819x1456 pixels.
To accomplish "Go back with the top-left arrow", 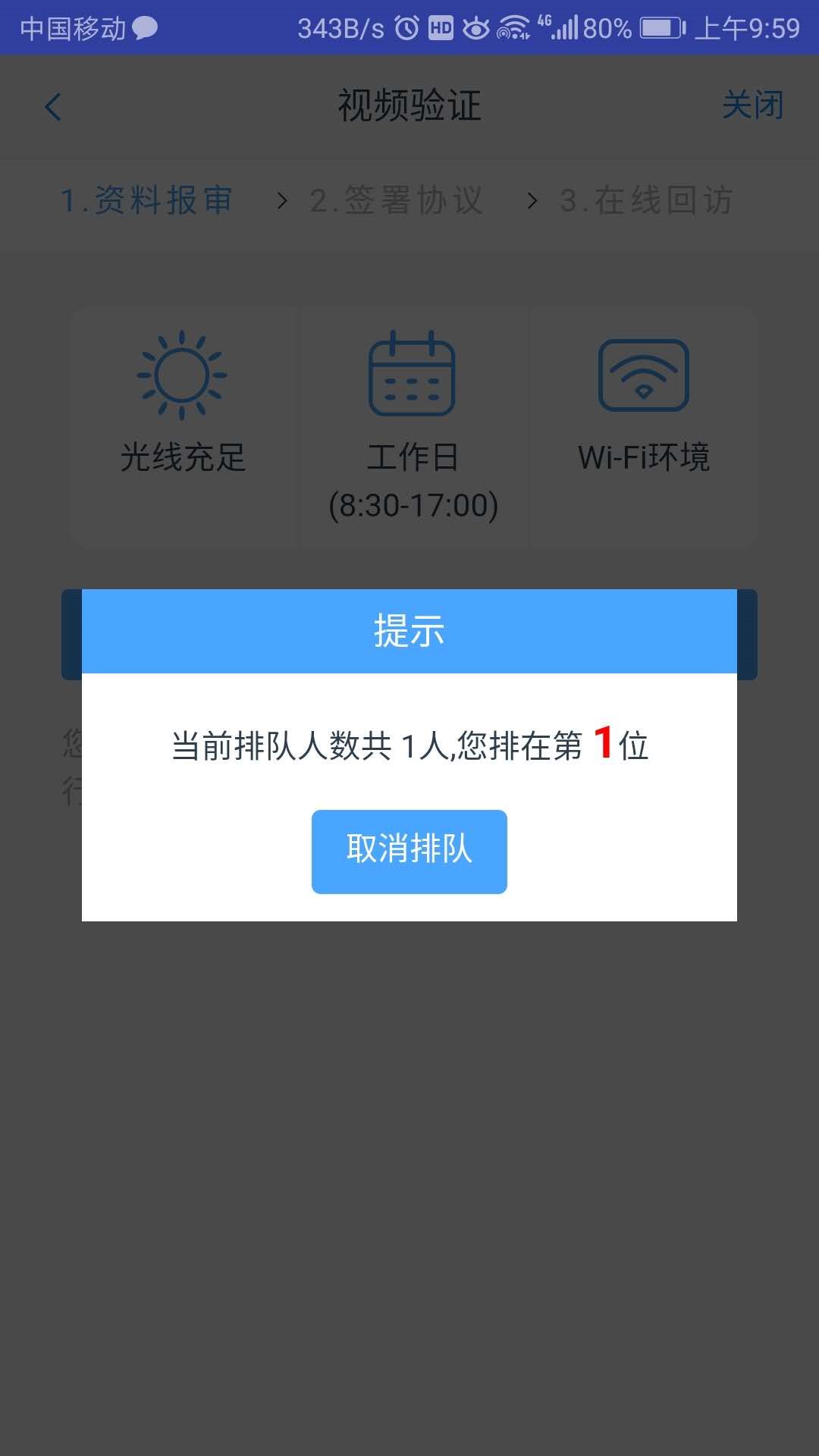I will tap(52, 107).
